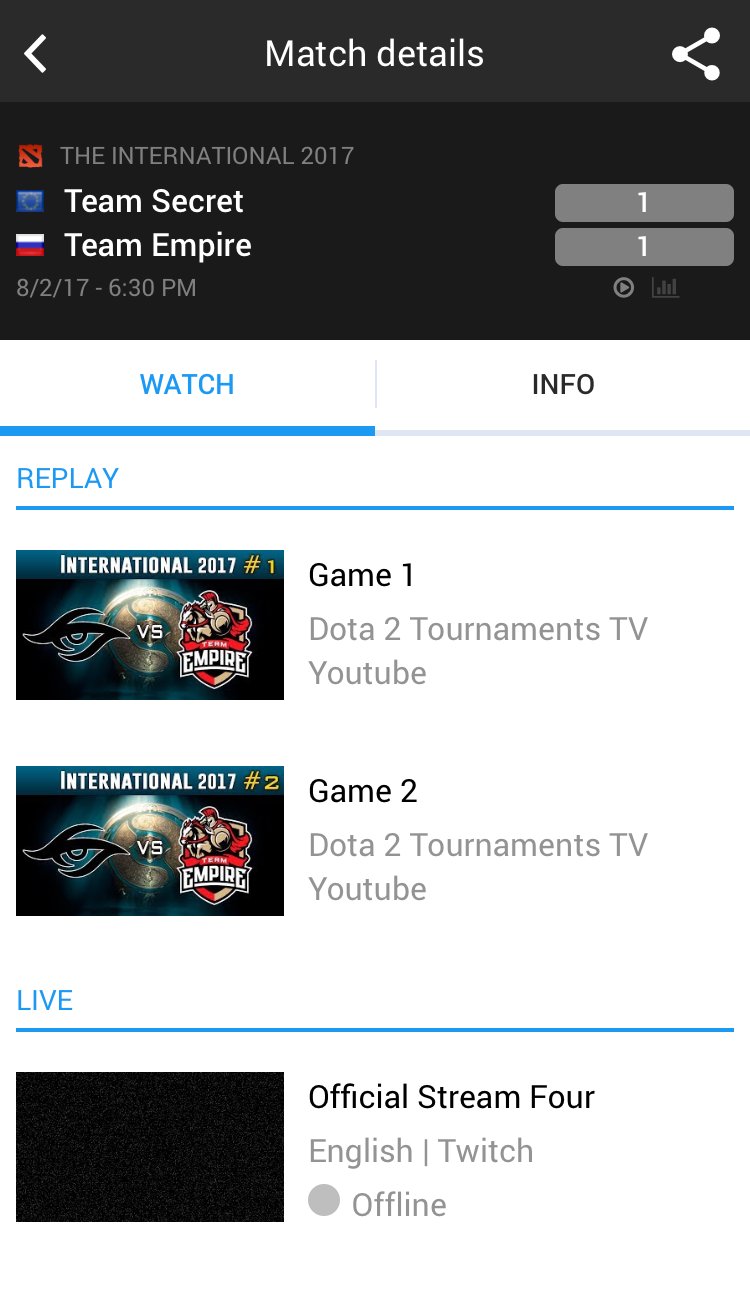Open the Game 1 replay
This screenshot has height=1300, width=750.
tap(375, 625)
